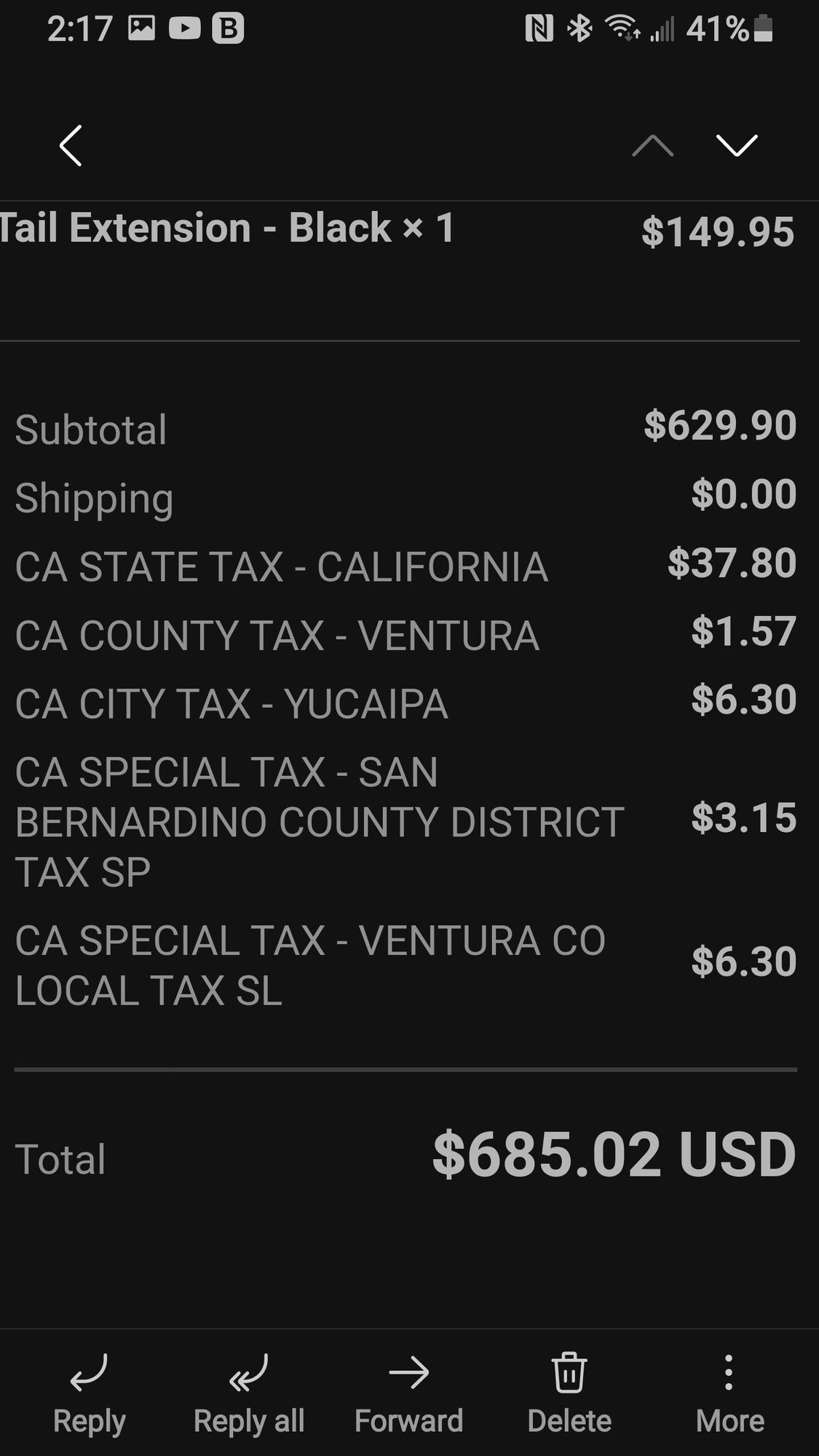
Task: Forward this order receipt email
Action: pyautogui.click(x=408, y=1393)
